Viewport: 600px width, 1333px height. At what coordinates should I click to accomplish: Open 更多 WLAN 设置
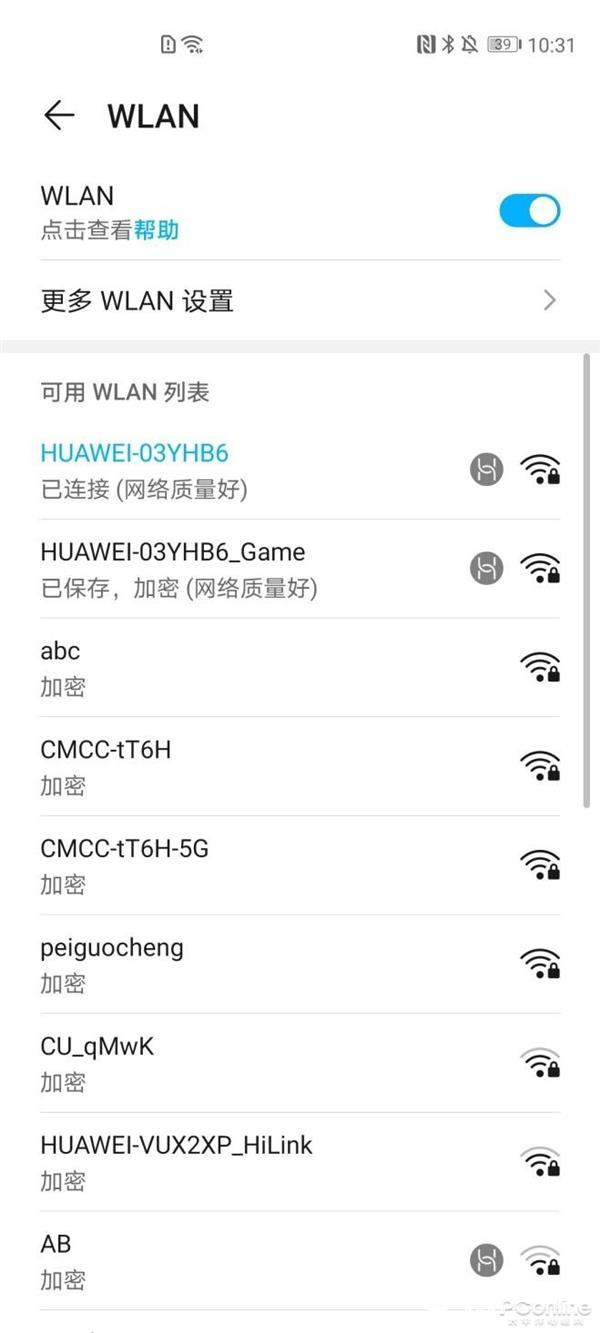[298, 300]
